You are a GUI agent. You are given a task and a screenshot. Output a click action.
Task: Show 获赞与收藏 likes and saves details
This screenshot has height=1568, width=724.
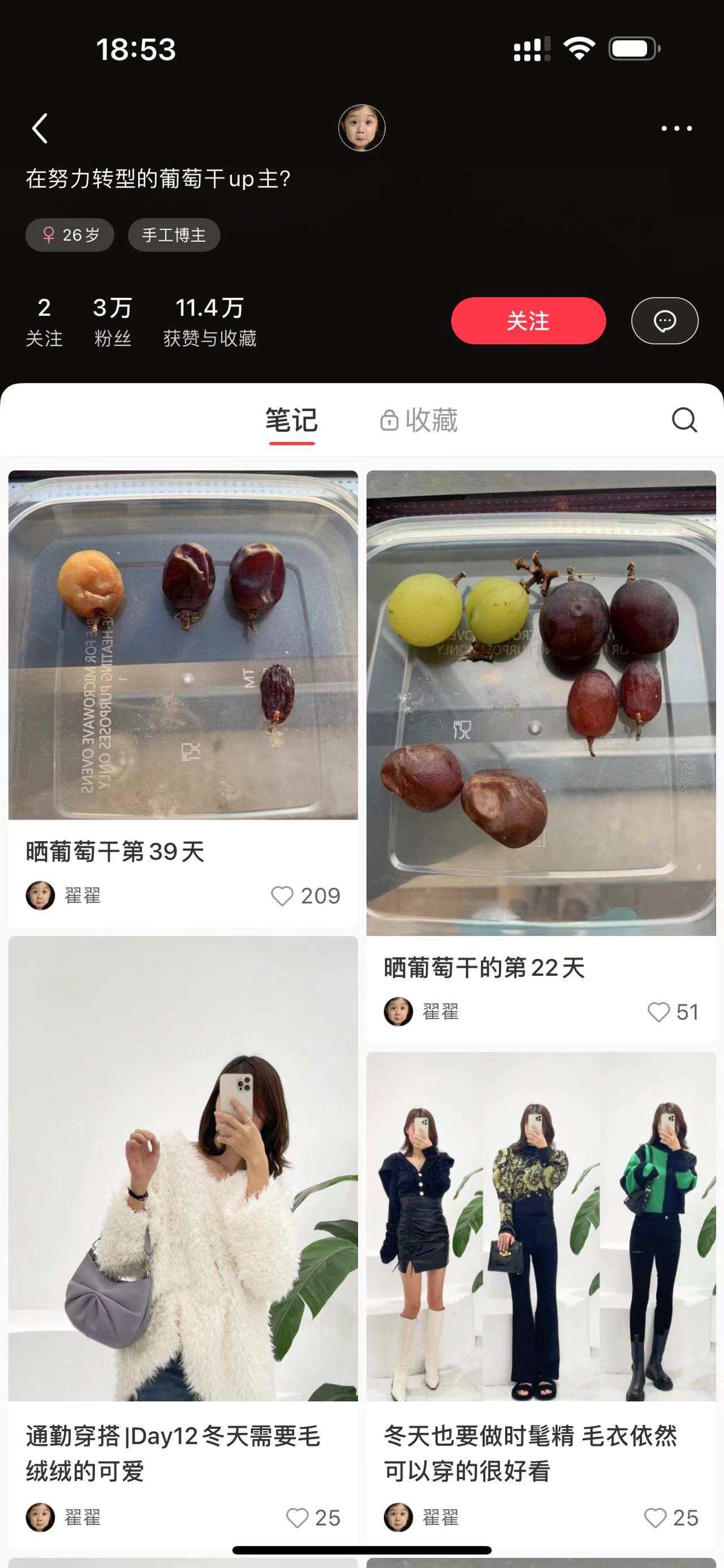click(209, 323)
